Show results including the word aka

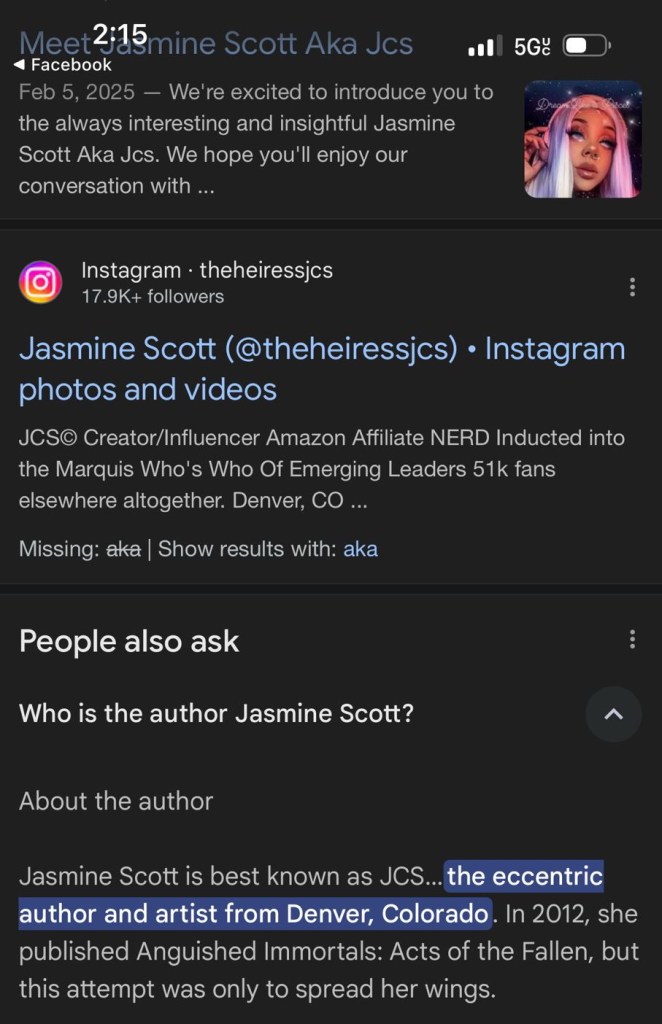coord(360,549)
